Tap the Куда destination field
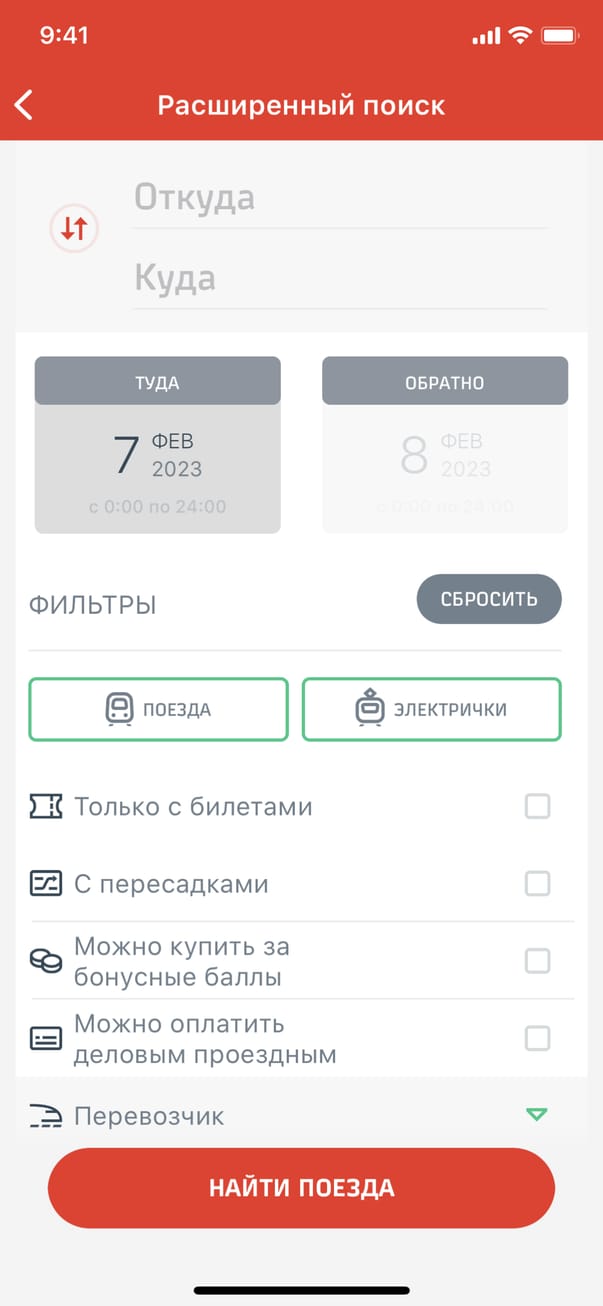The height and width of the screenshot is (1306, 603). pyautogui.click(x=340, y=278)
